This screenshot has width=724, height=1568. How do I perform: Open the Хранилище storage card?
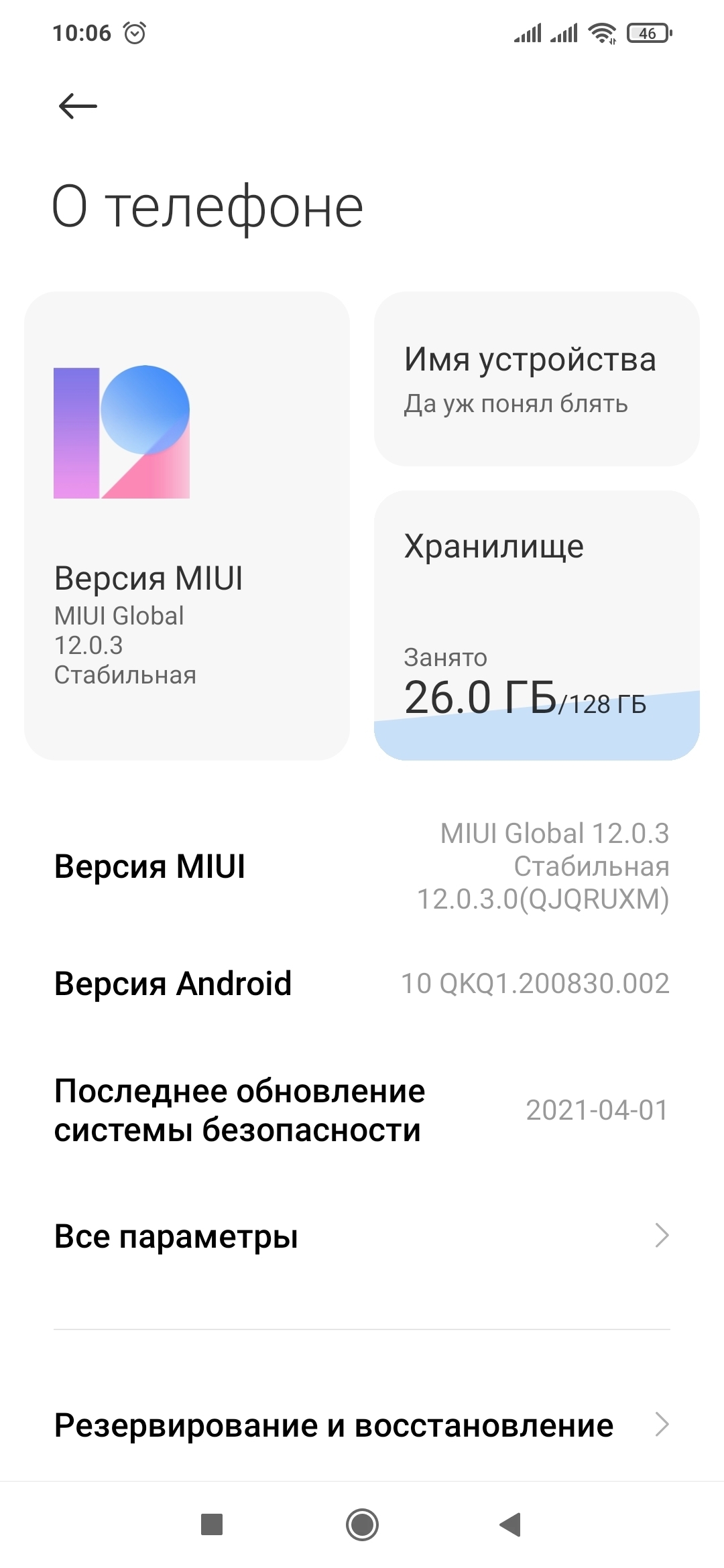click(536, 625)
